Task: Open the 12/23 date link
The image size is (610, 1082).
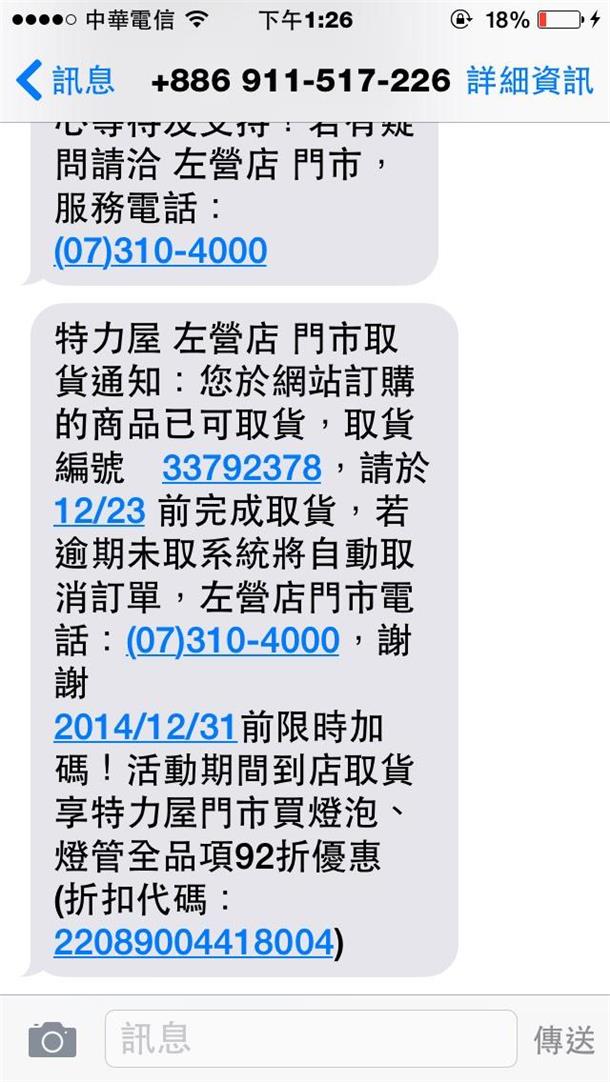Action: [x=99, y=511]
